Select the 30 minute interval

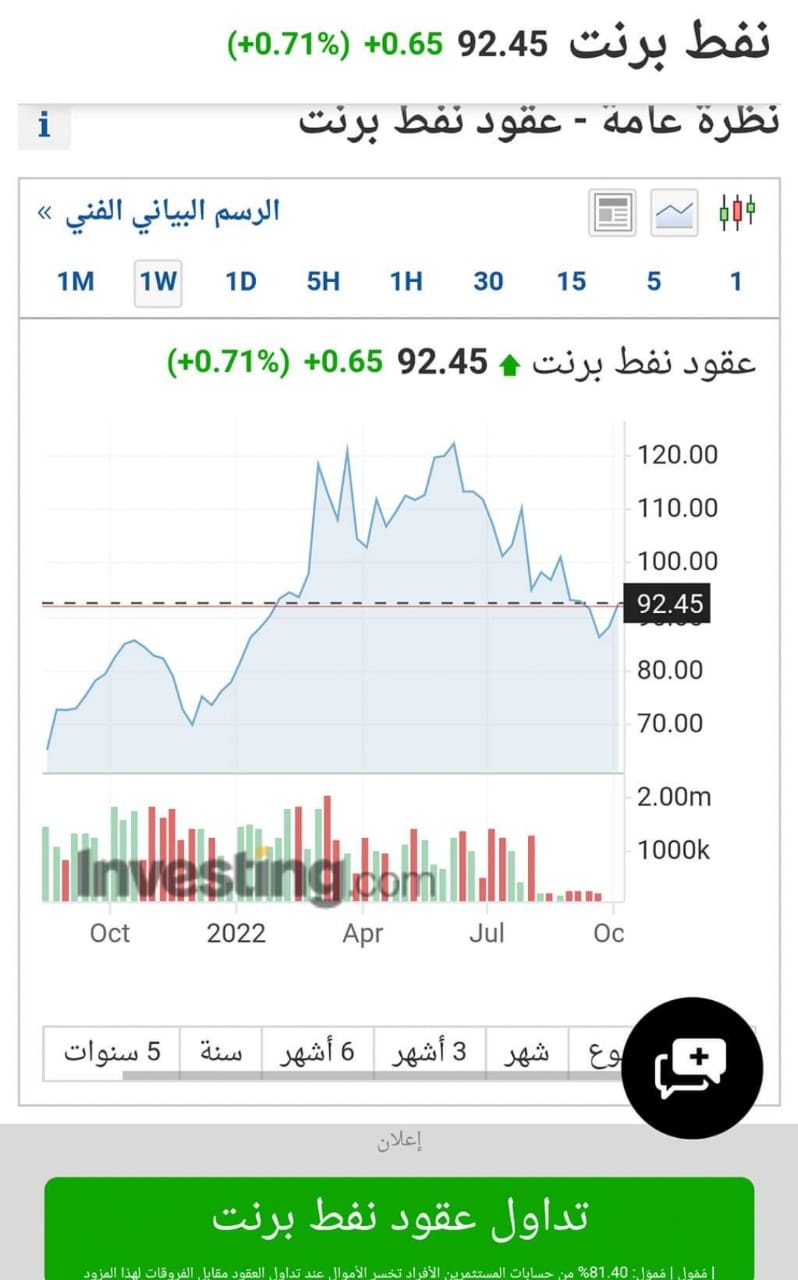[488, 282]
